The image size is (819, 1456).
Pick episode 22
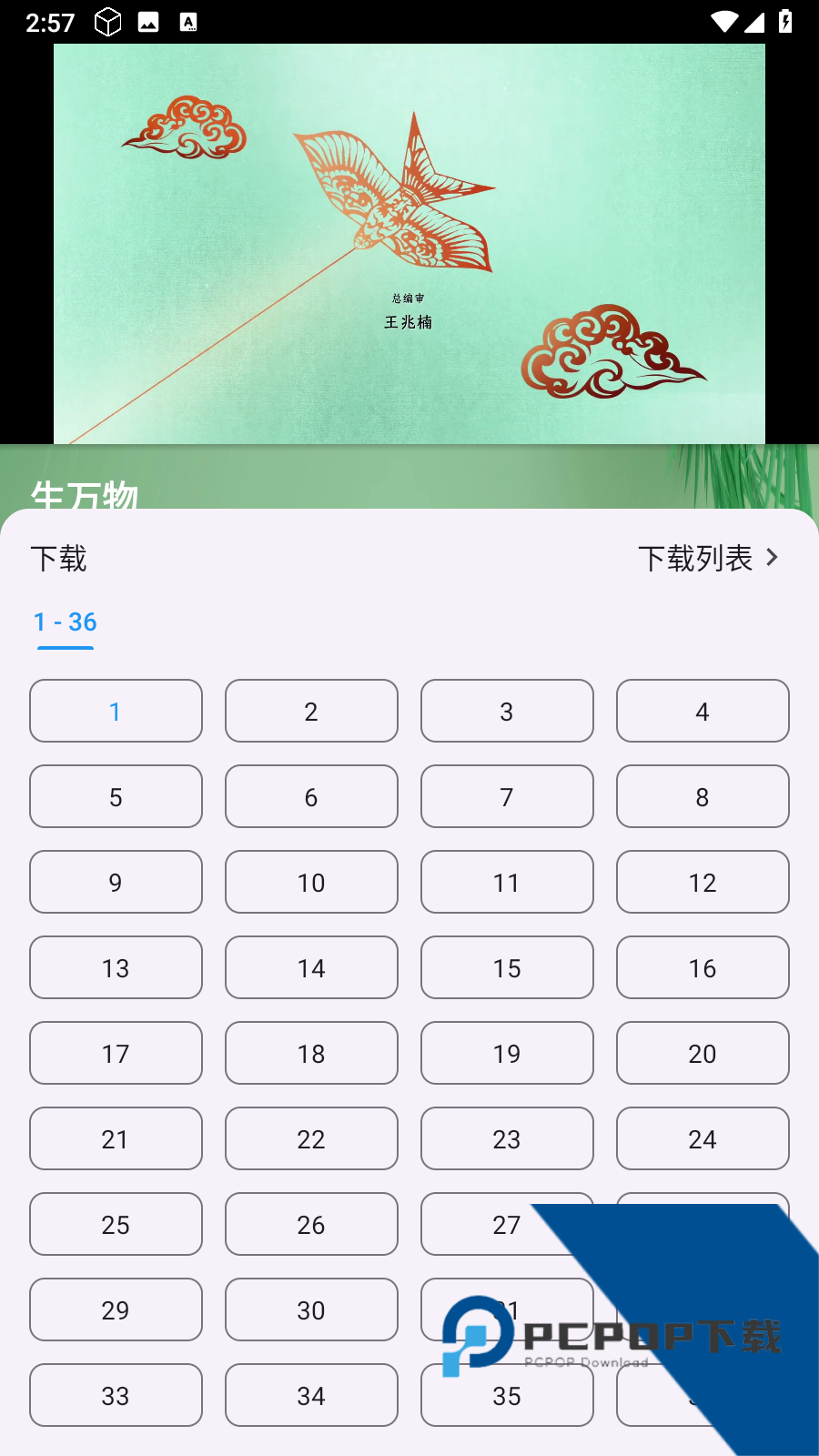click(x=311, y=1138)
